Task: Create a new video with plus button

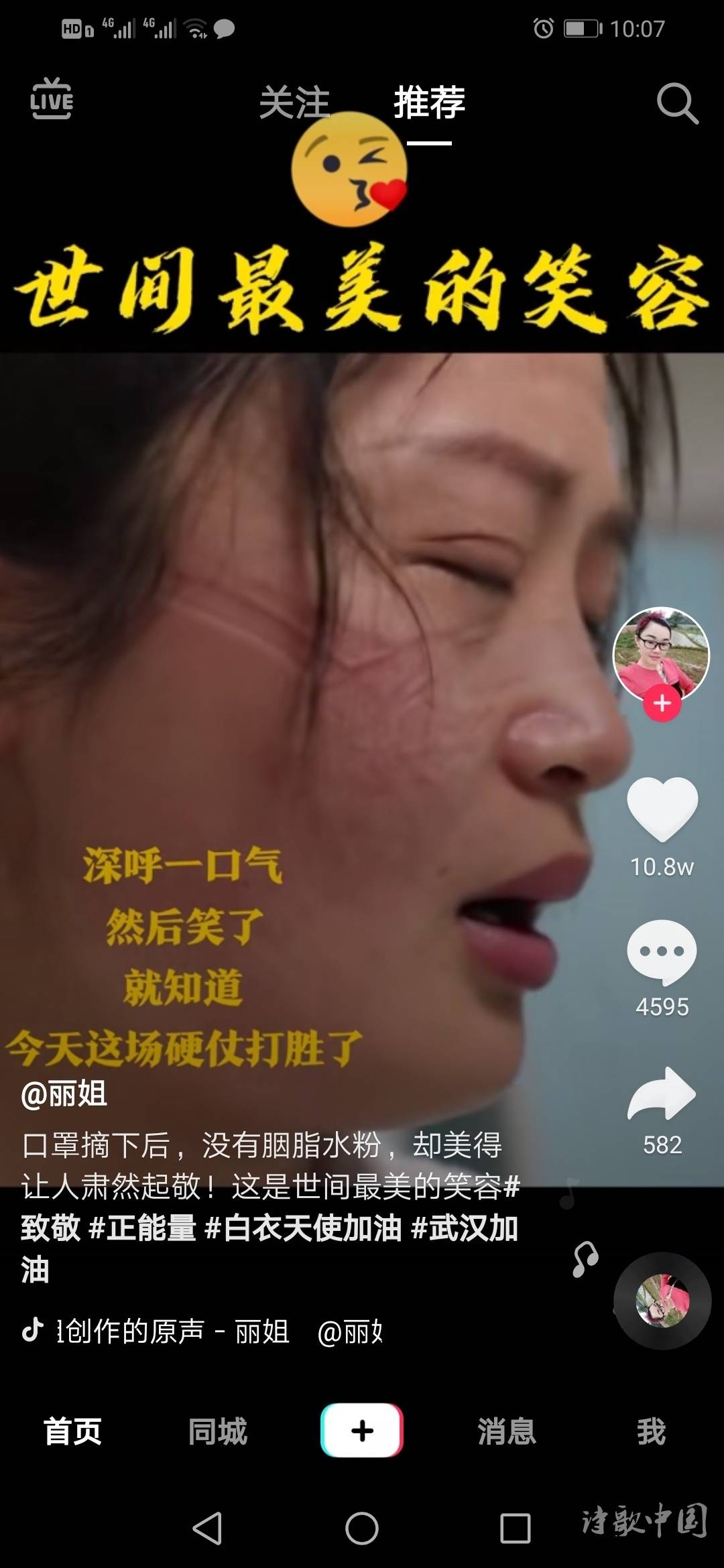Action: pos(362,1431)
